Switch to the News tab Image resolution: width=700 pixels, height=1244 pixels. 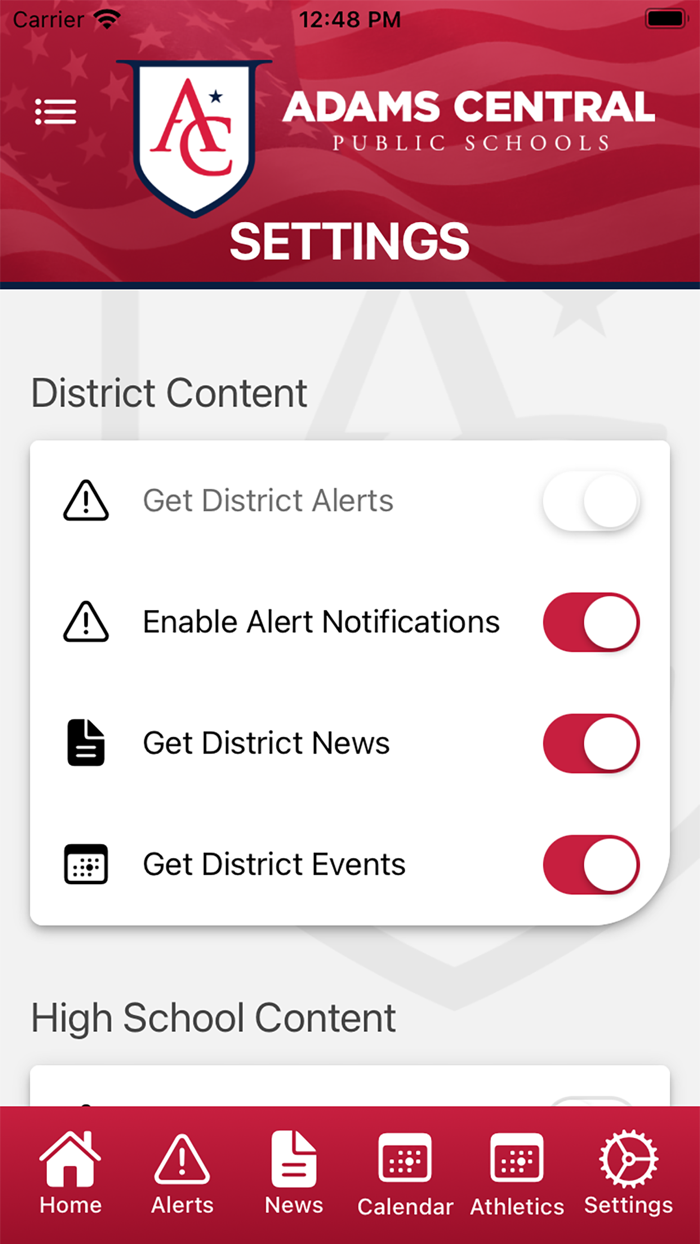[x=294, y=1175]
